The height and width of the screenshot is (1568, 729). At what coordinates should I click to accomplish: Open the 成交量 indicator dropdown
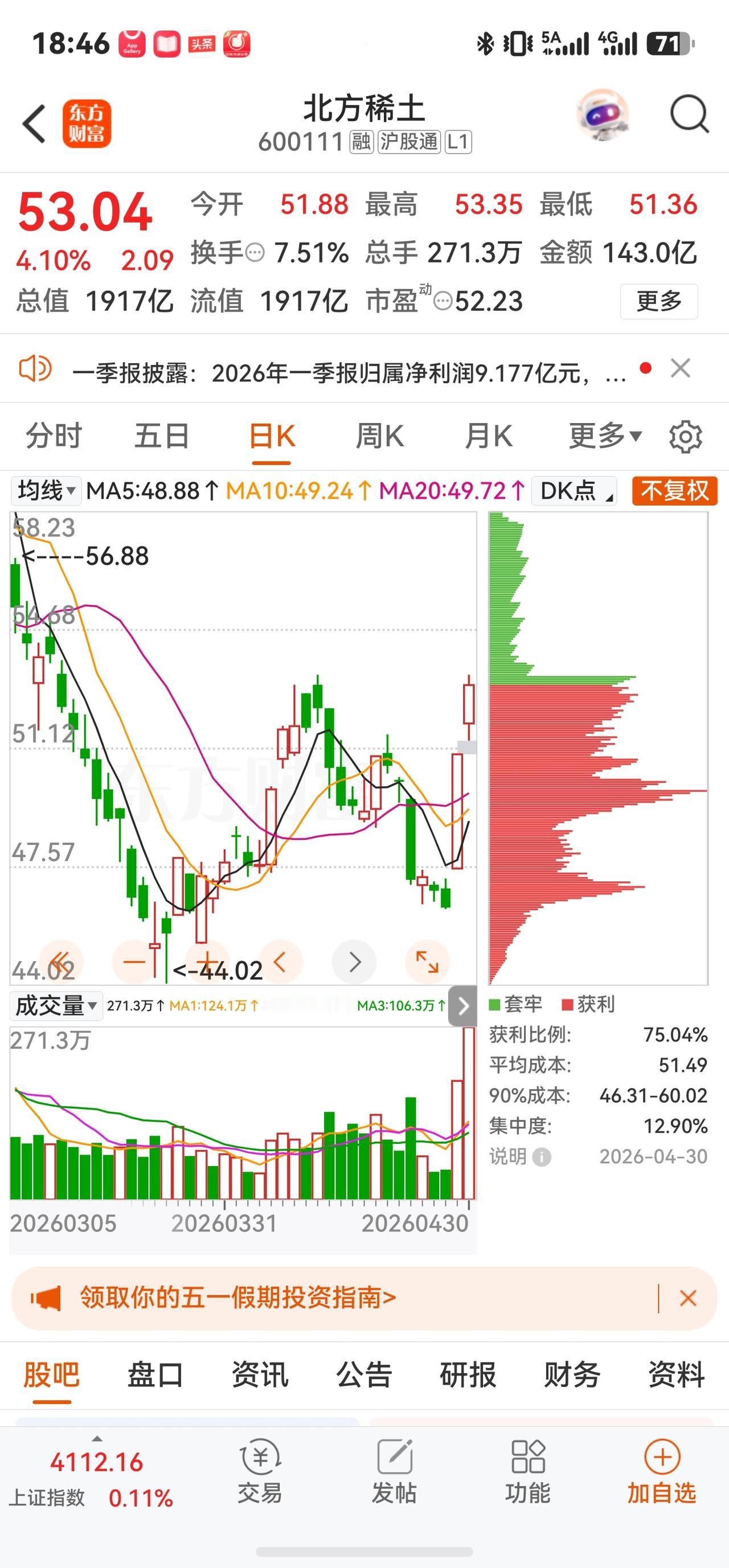(x=55, y=1005)
